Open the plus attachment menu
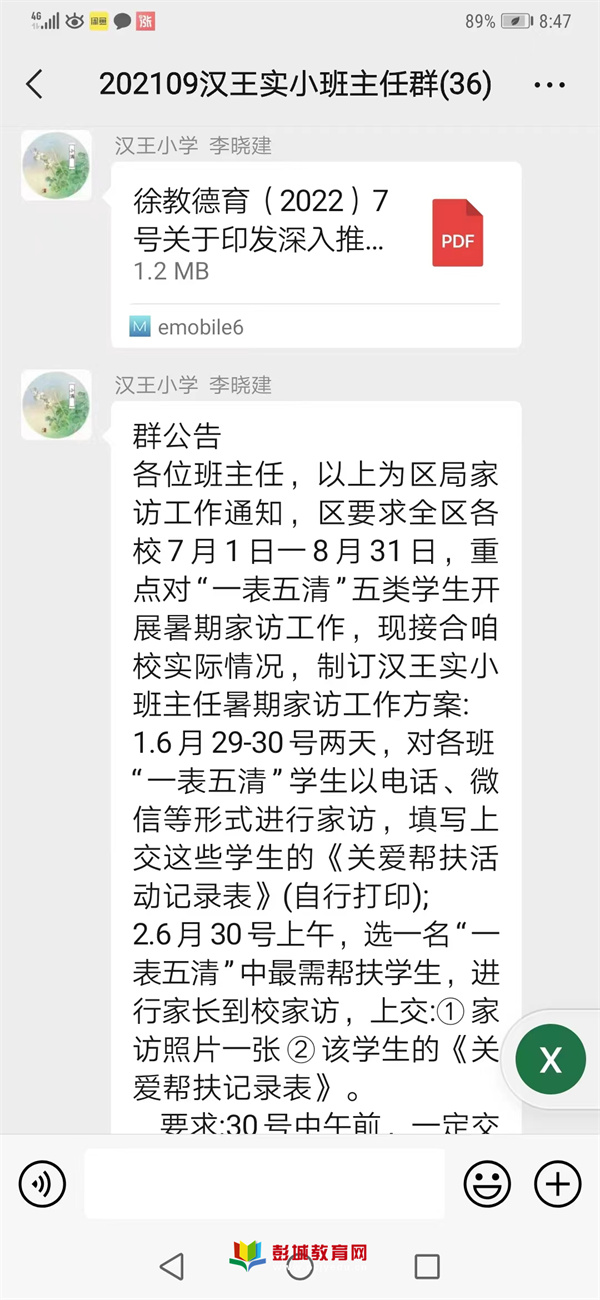Viewport: 600px width, 1300px height. [x=557, y=1184]
